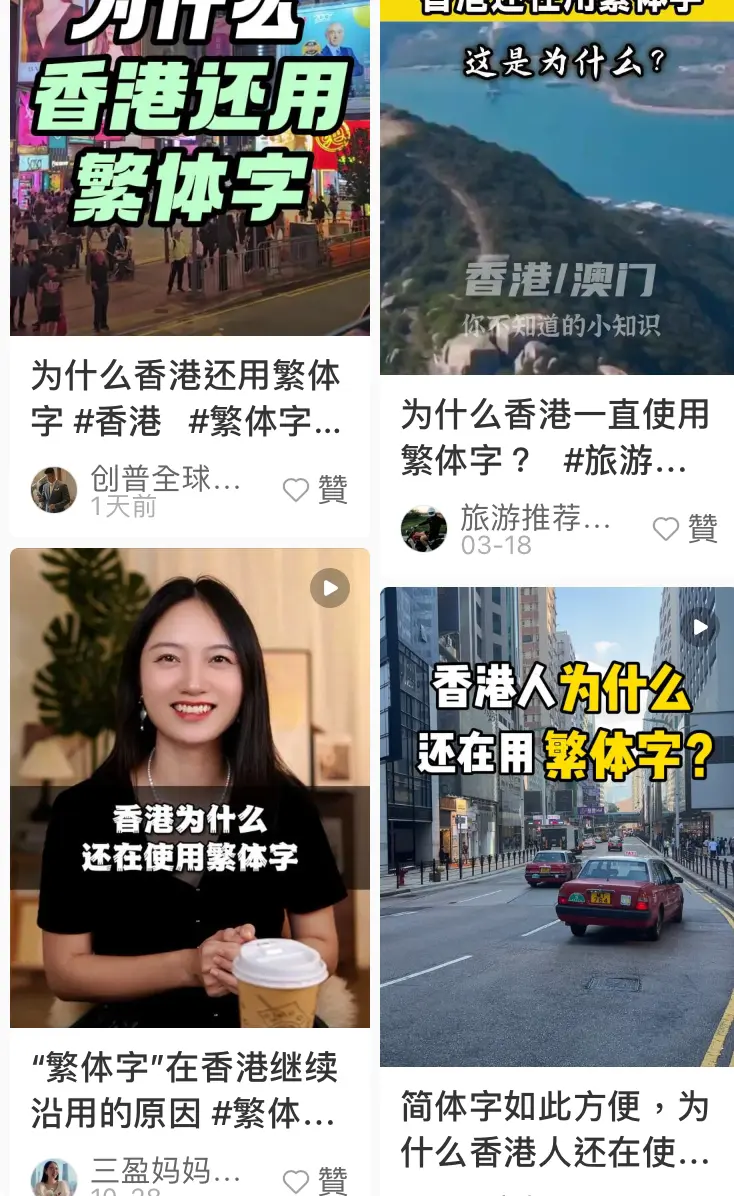The height and width of the screenshot is (1196, 734).
Task: Open the post starting with 简体字如此方便
Action: [x=556, y=1130]
